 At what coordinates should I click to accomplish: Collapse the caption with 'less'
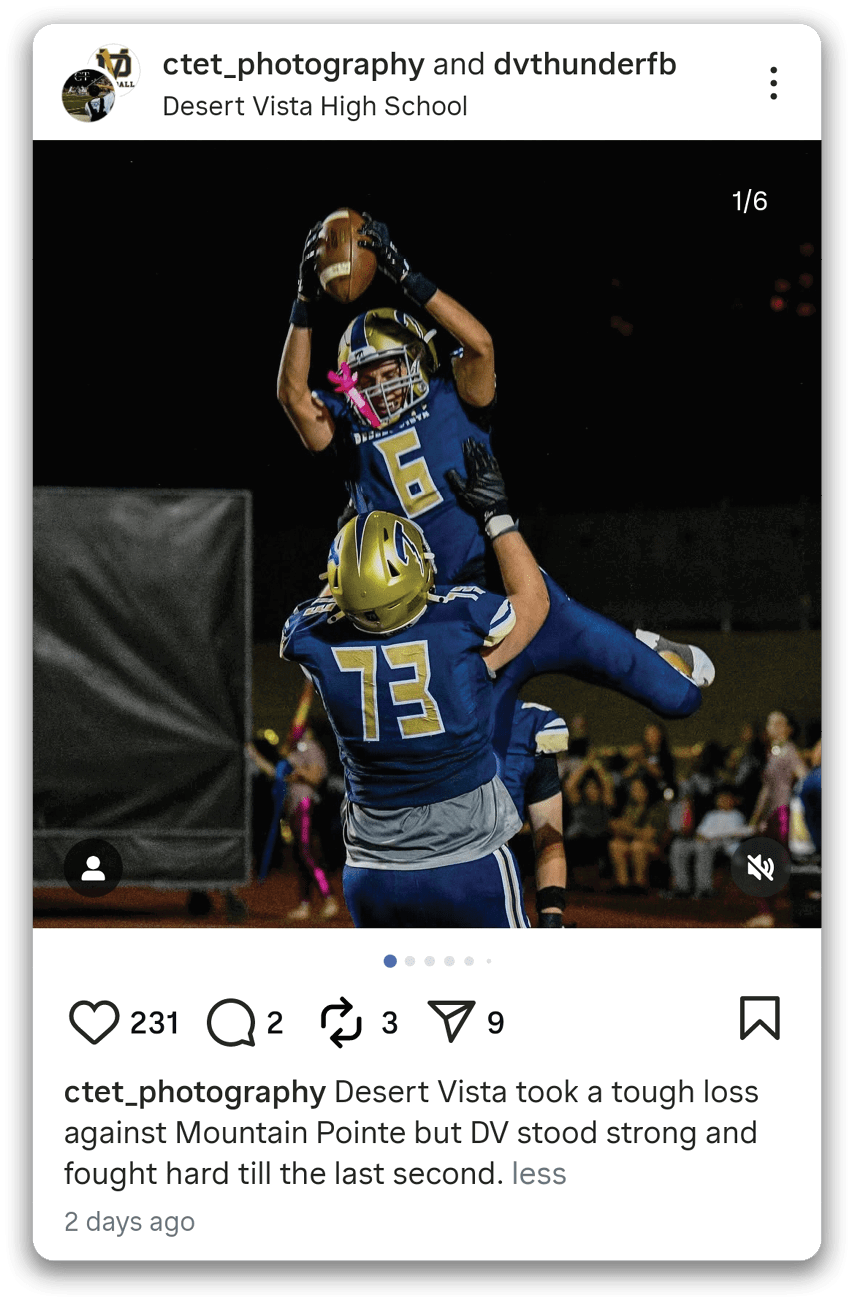point(539,1173)
